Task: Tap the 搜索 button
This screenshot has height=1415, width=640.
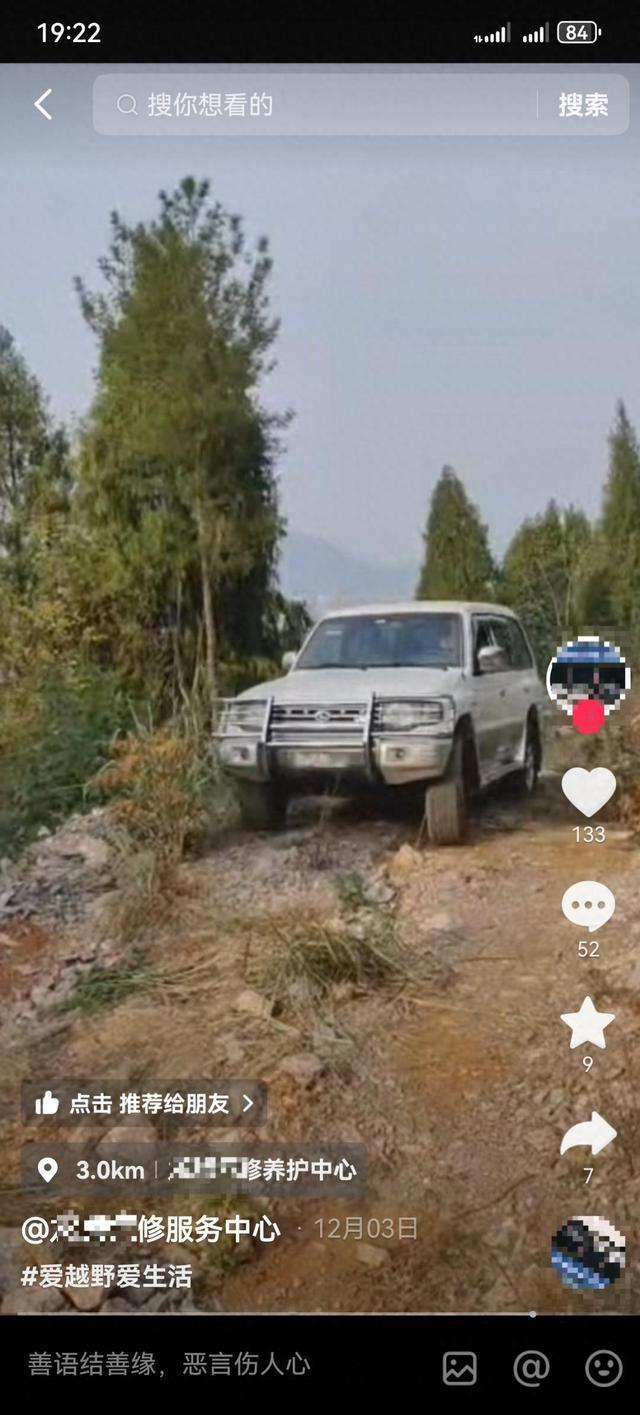Action: point(583,104)
